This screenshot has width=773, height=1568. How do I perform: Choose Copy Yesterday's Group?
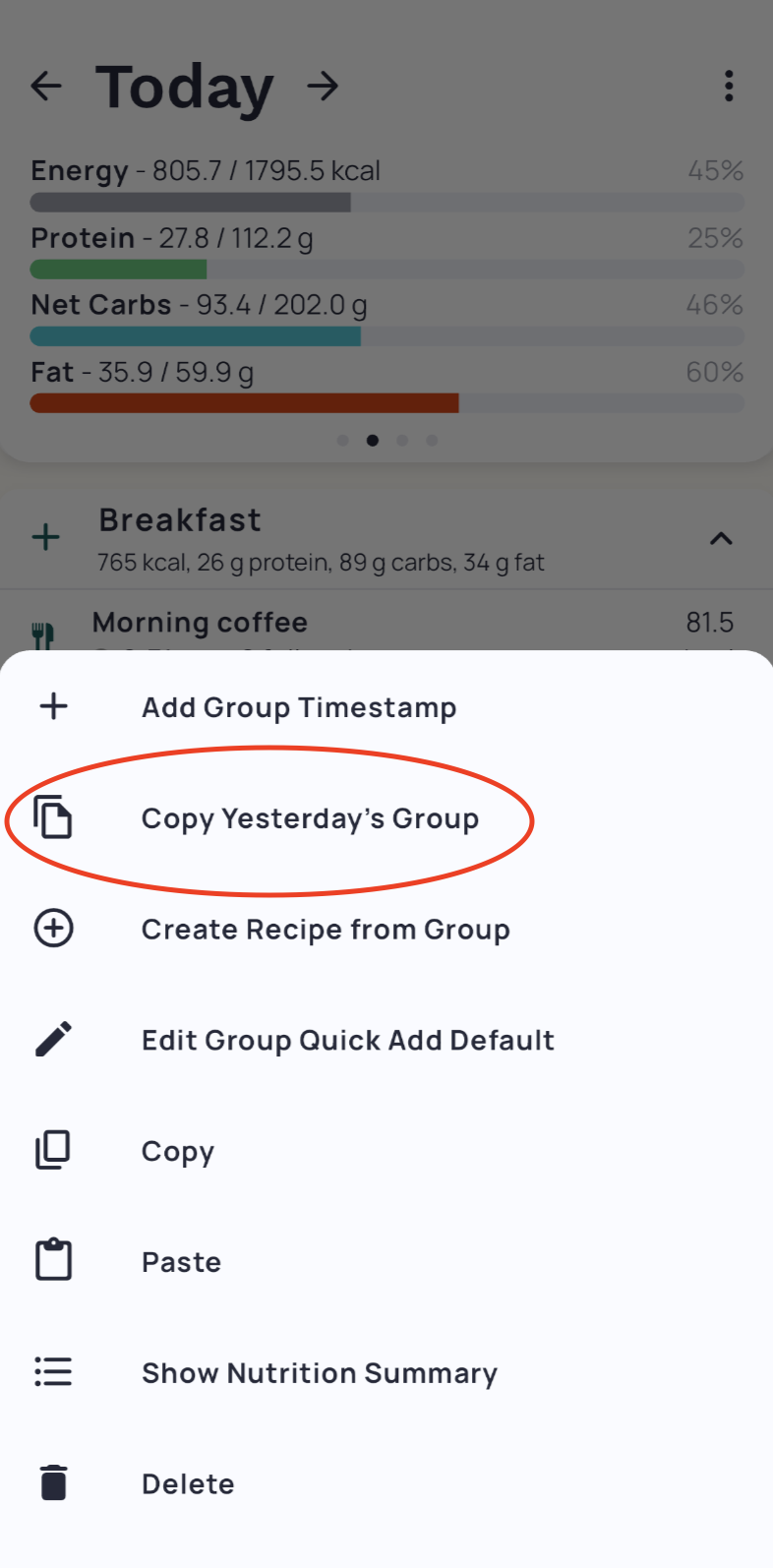[x=386, y=818]
